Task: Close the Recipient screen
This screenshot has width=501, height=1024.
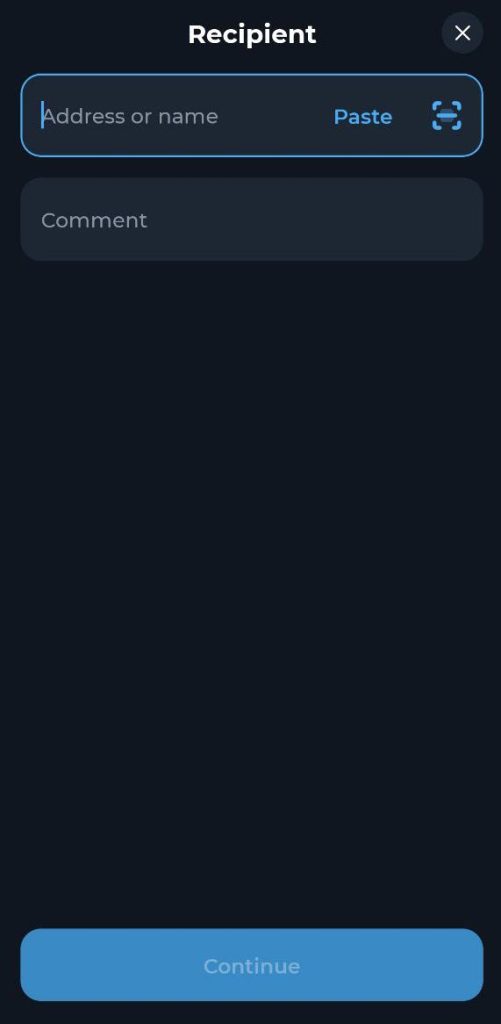Action: [462, 33]
